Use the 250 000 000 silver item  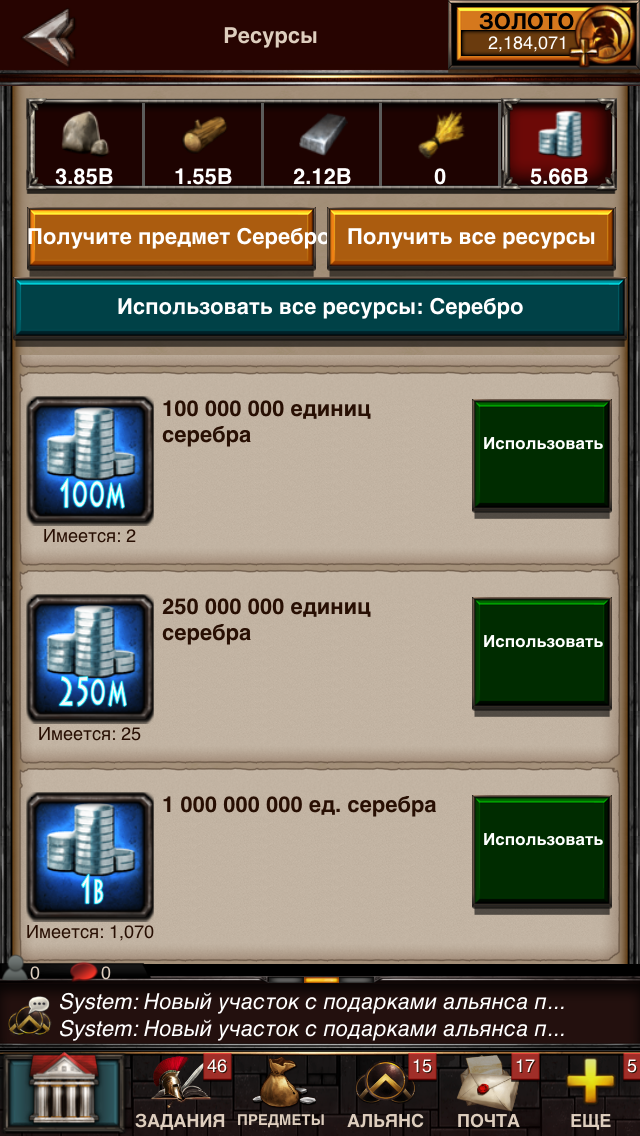[542, 653]
